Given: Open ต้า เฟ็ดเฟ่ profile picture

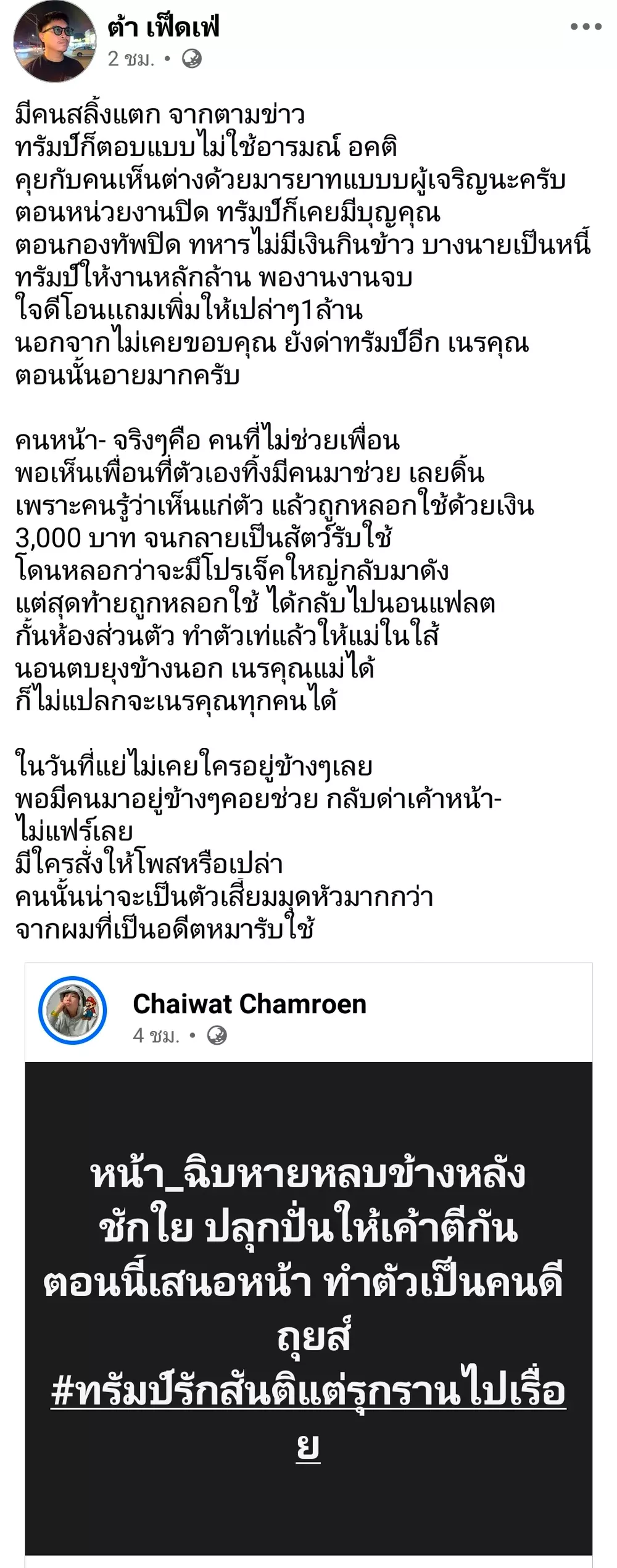Looking at the screenshot, I should click(55, 41).
